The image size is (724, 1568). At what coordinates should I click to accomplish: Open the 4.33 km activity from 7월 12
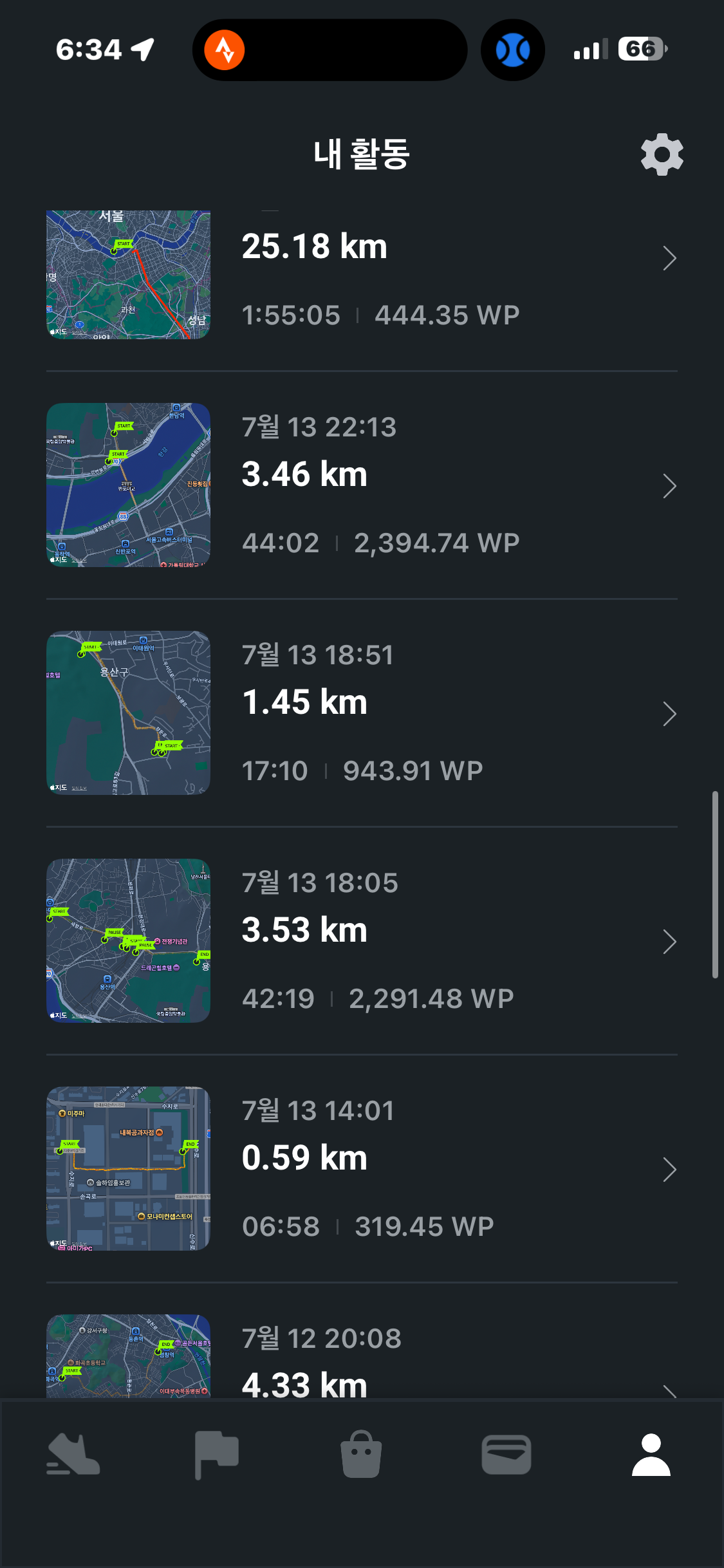click(362, 1356)
